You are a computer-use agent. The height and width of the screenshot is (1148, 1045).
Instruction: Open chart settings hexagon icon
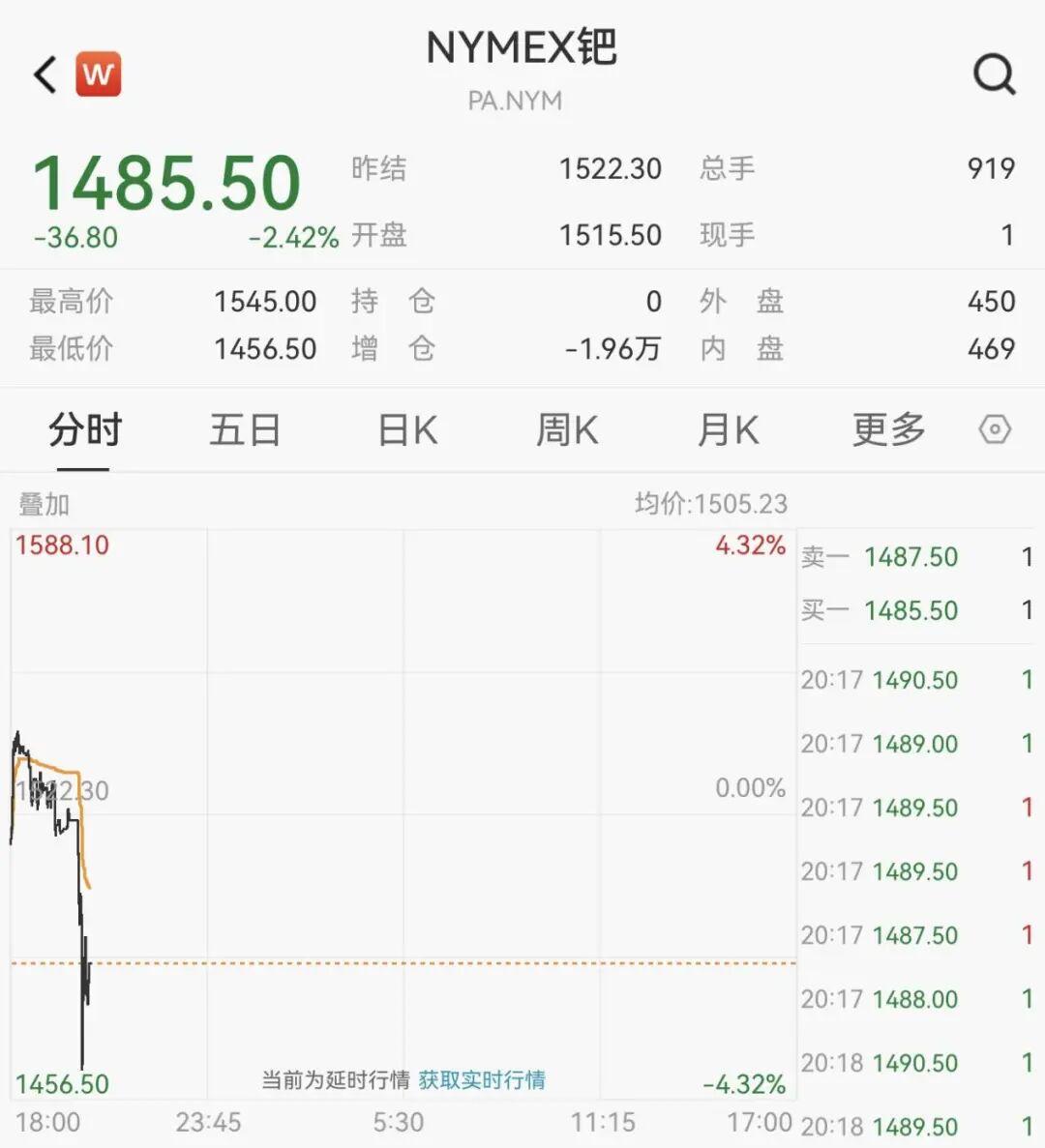tap(995, 429)
